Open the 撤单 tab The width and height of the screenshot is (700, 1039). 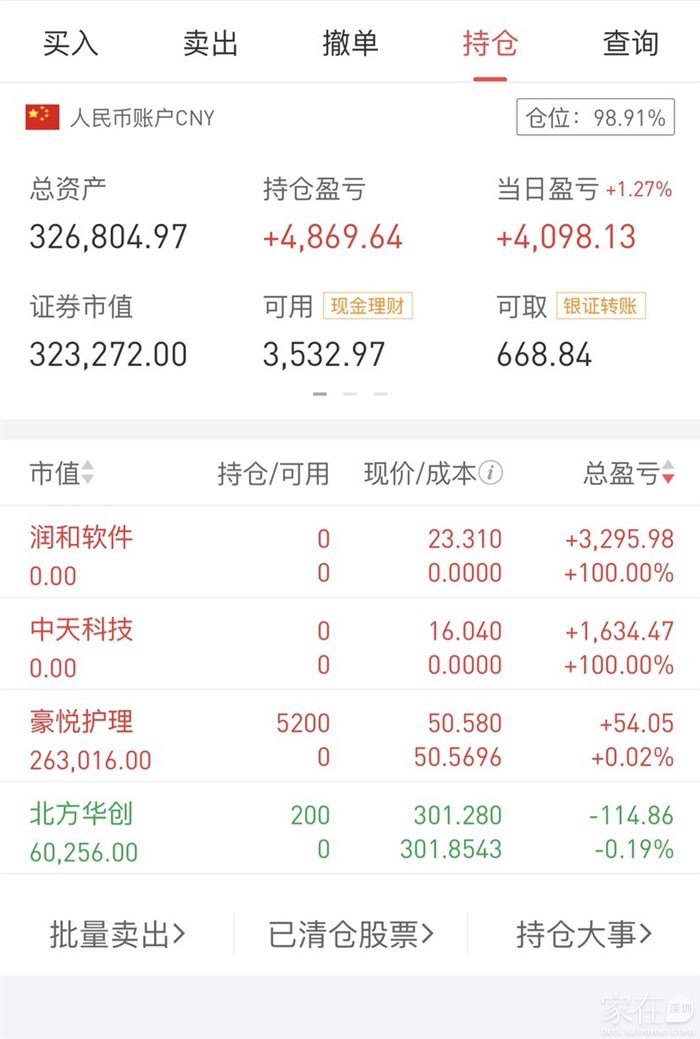[350, 44]
